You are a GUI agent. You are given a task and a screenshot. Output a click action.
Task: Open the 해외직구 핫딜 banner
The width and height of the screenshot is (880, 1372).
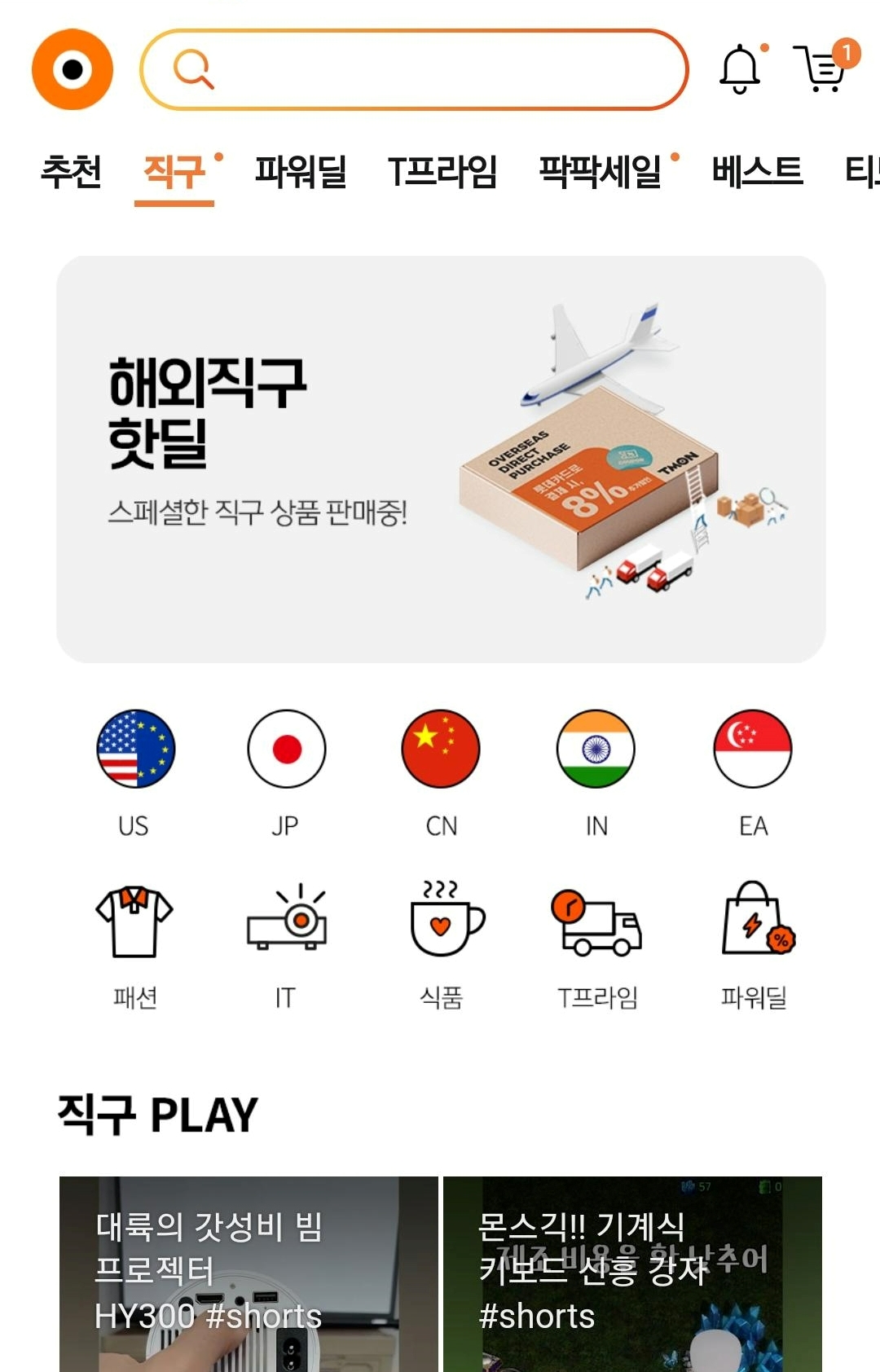coord(441,459)
